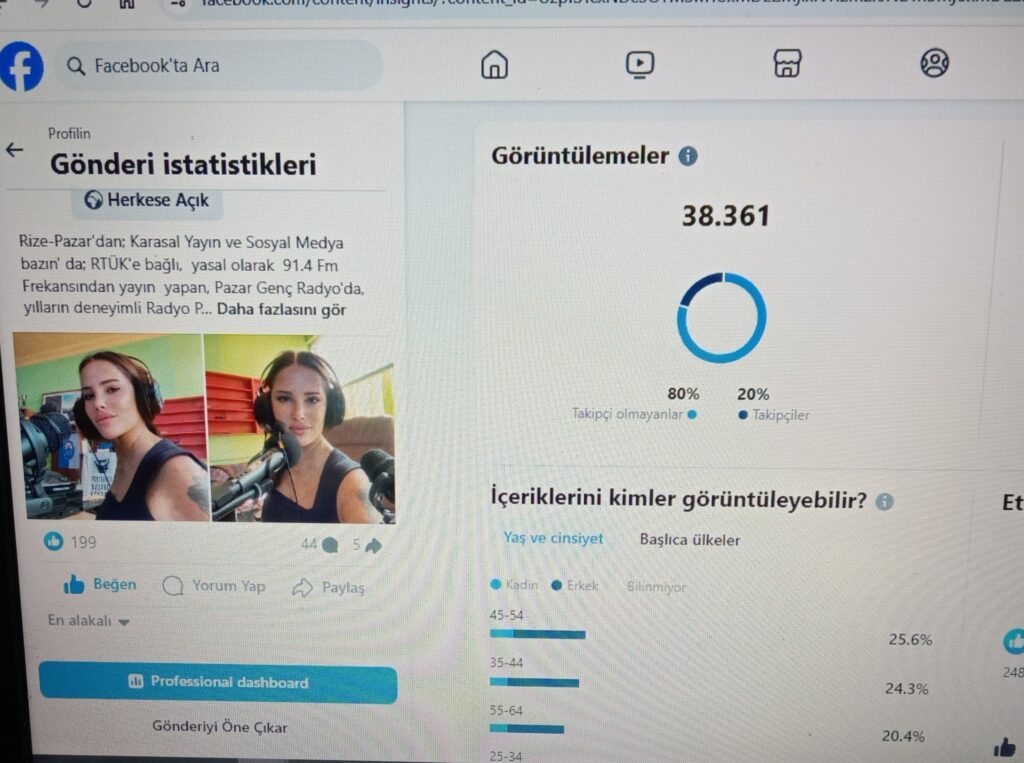
Task: Open the Facebook'ta Ara search box
Action: click(218, 66)
